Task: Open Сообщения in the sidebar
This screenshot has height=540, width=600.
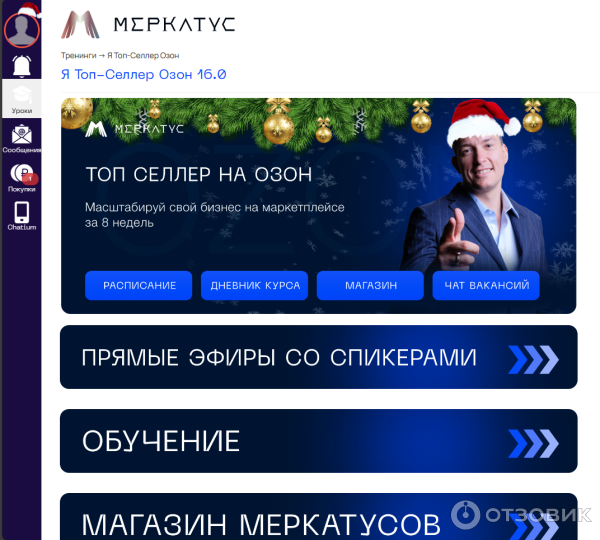Action: [21, 138]
